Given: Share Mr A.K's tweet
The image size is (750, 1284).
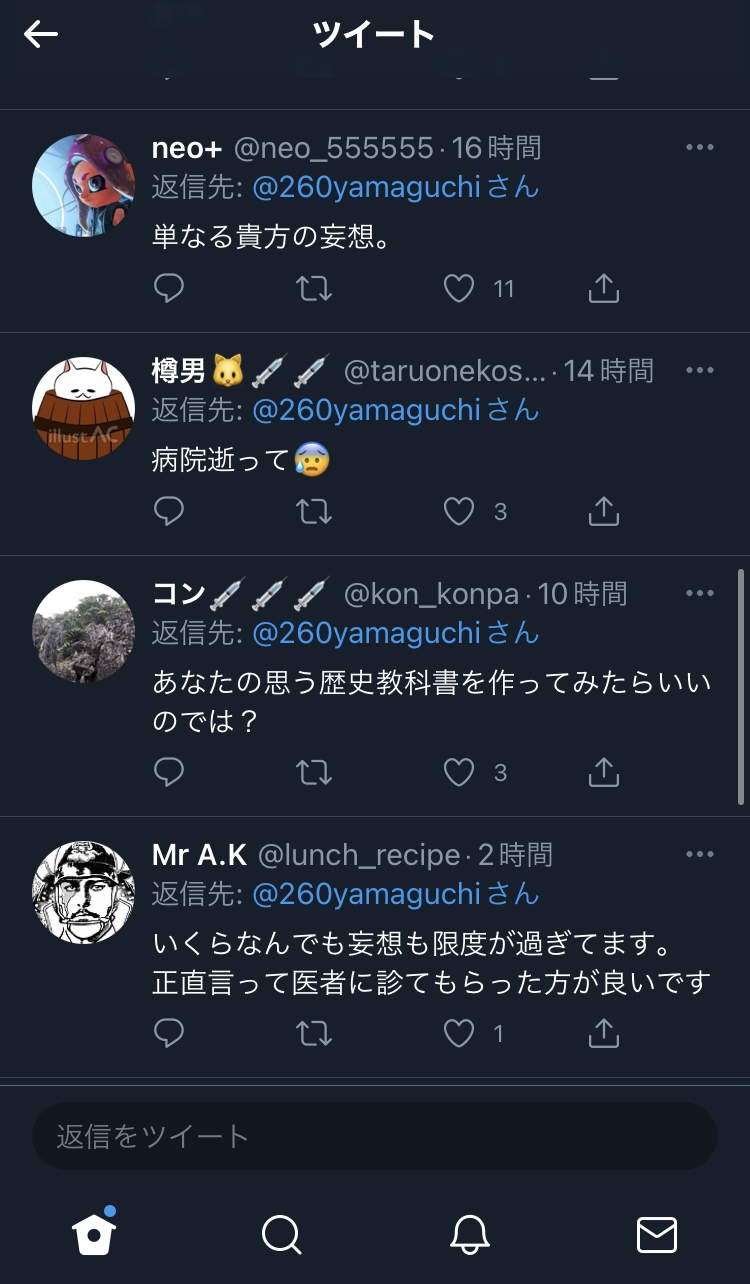Looking at the screenshot, I should point(603,1033).
